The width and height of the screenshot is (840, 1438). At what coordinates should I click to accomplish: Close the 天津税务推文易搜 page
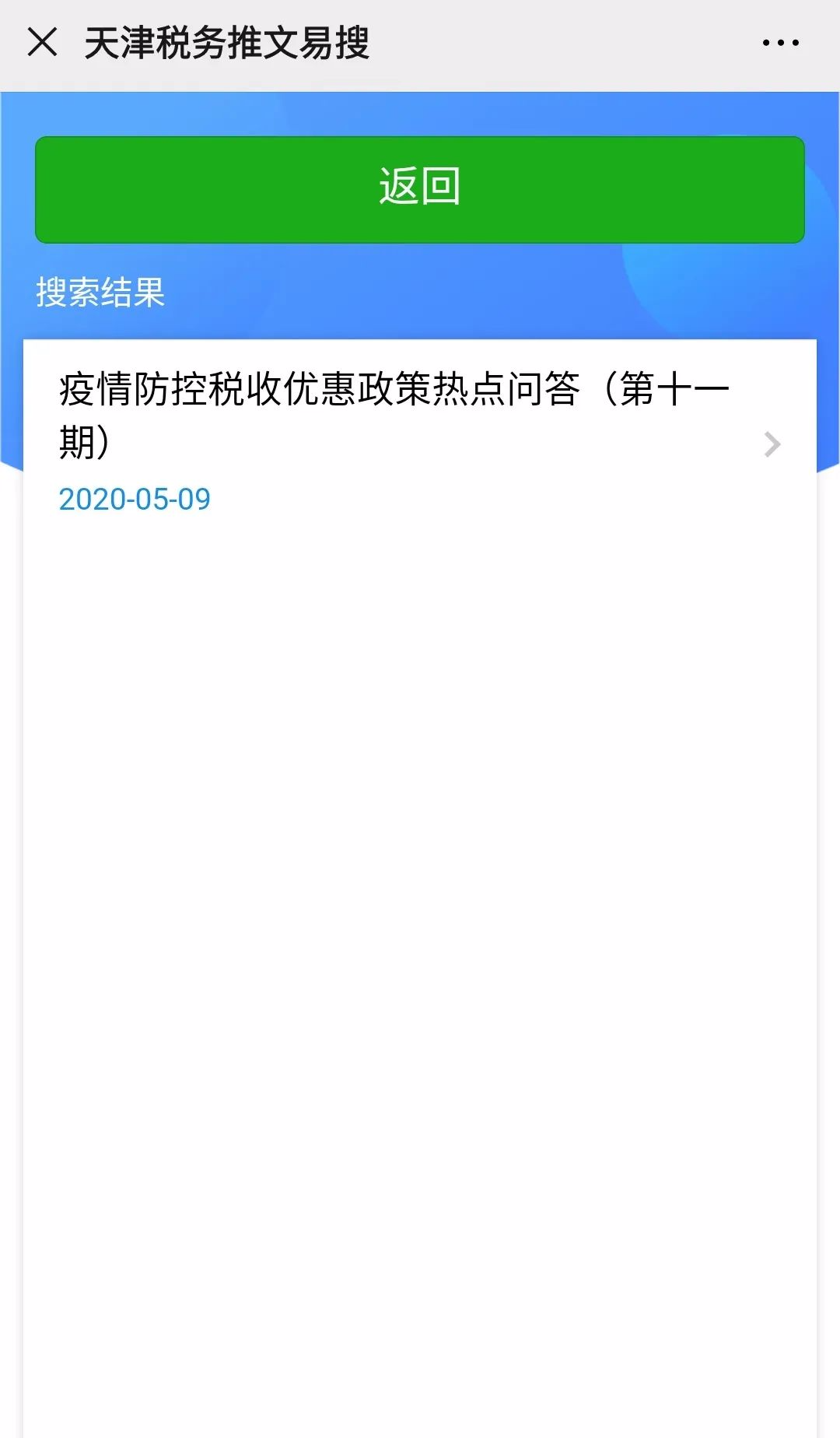[42, 42]
